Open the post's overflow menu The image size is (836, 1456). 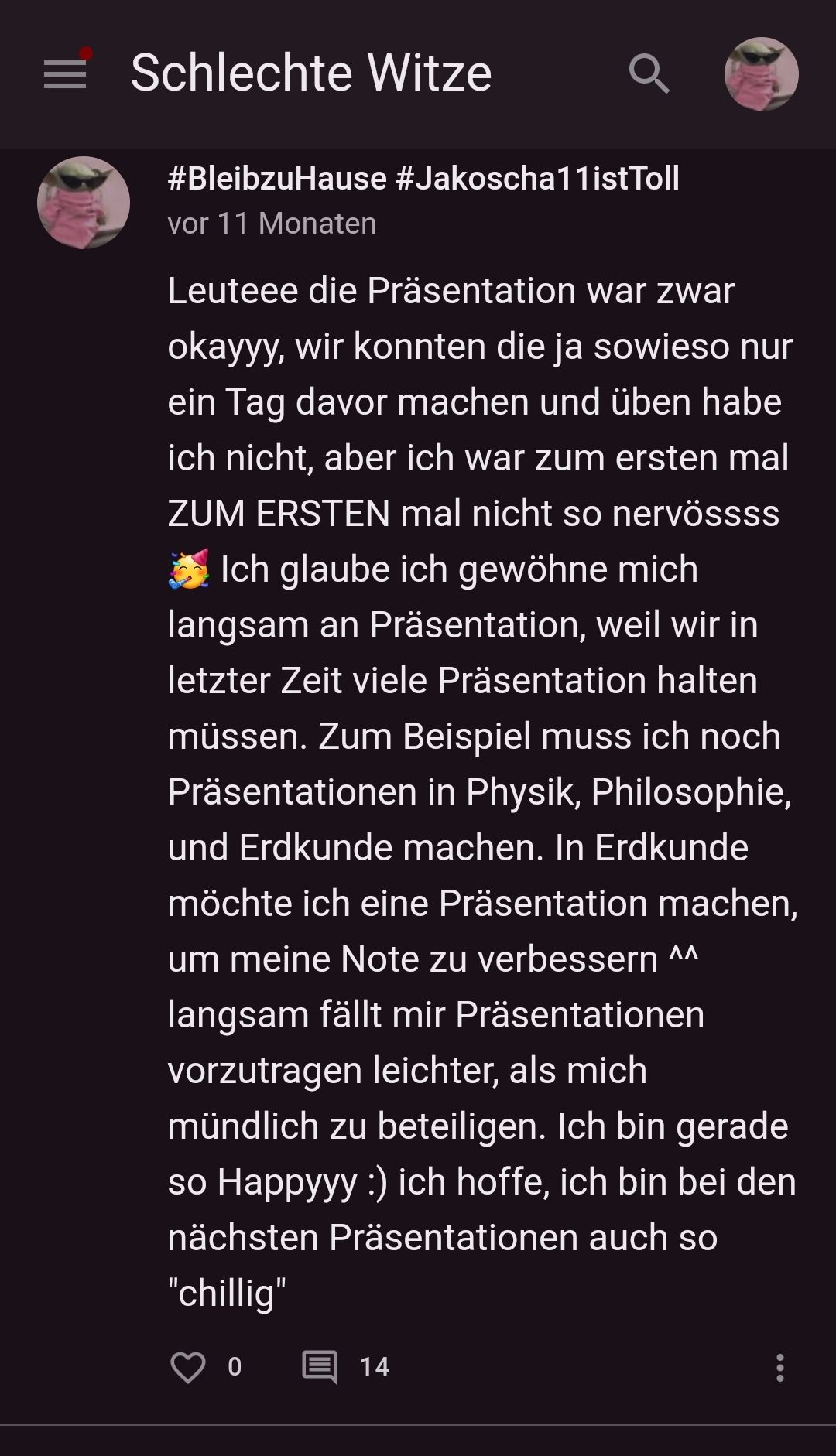click(x=779, y=1368)
